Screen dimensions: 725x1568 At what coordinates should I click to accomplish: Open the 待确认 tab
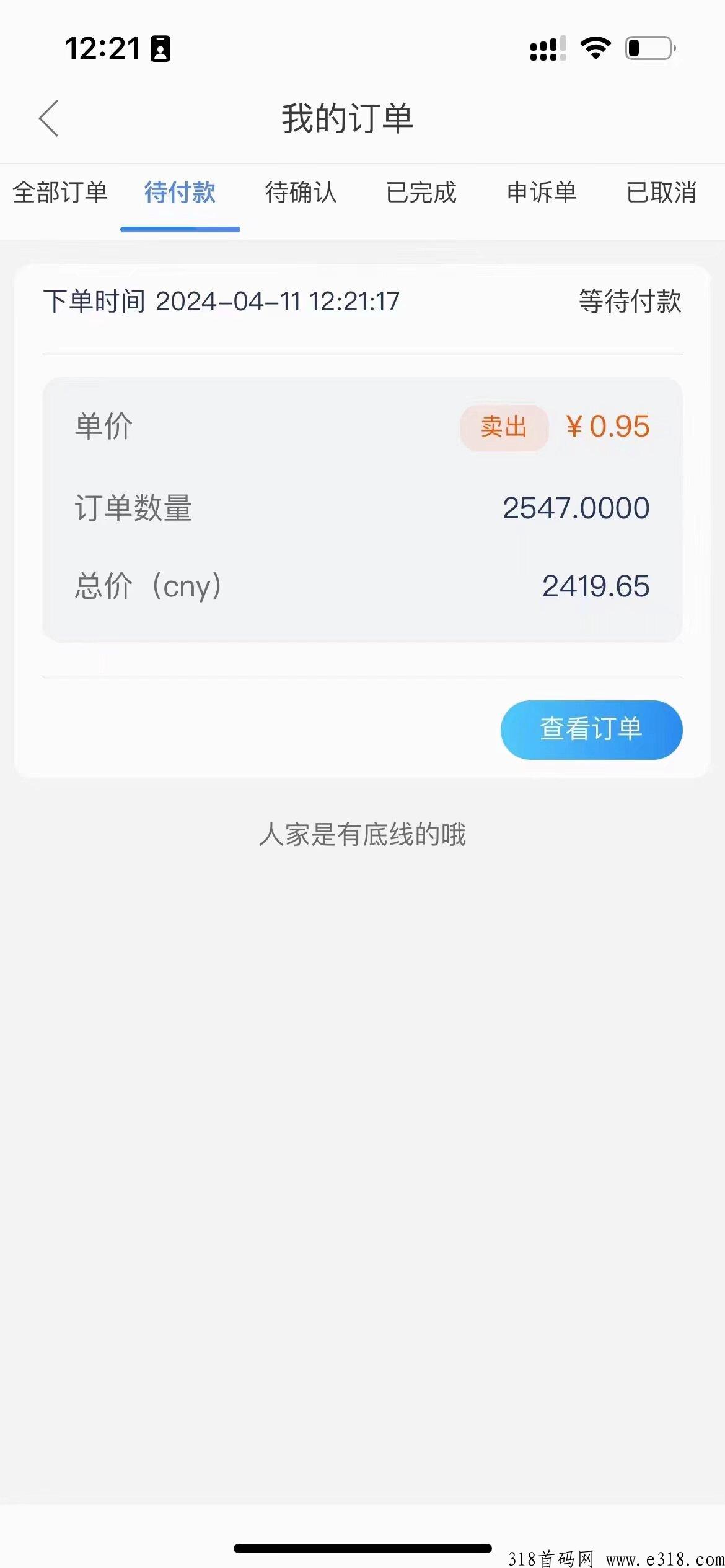[301, 192]
